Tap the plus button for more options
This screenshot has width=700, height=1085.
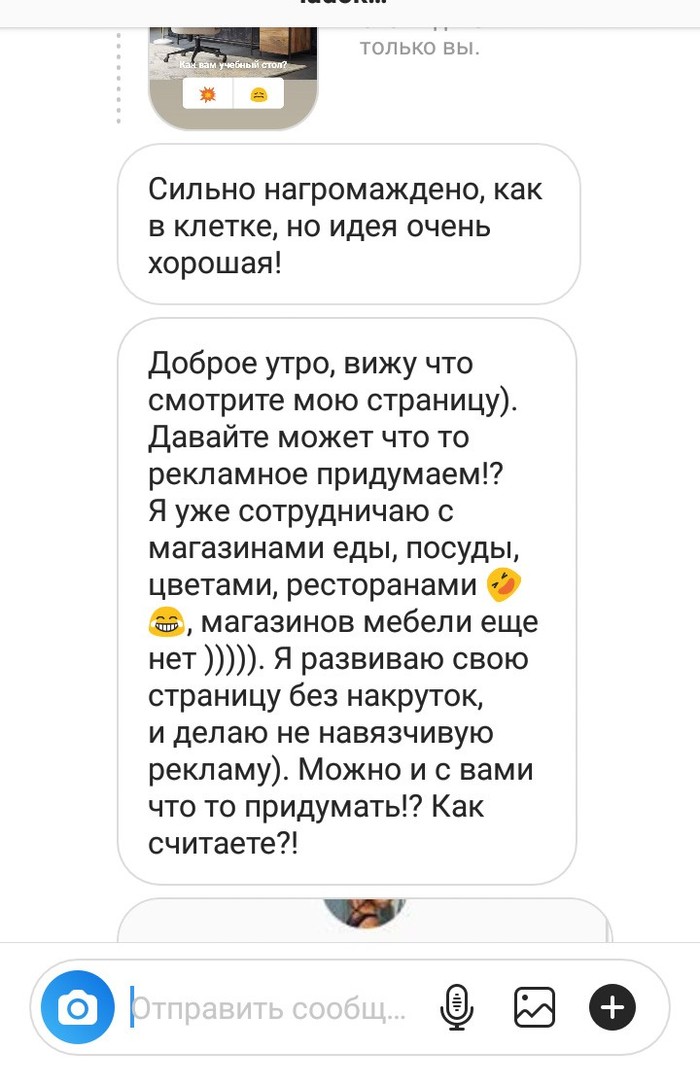(612, 1008)
